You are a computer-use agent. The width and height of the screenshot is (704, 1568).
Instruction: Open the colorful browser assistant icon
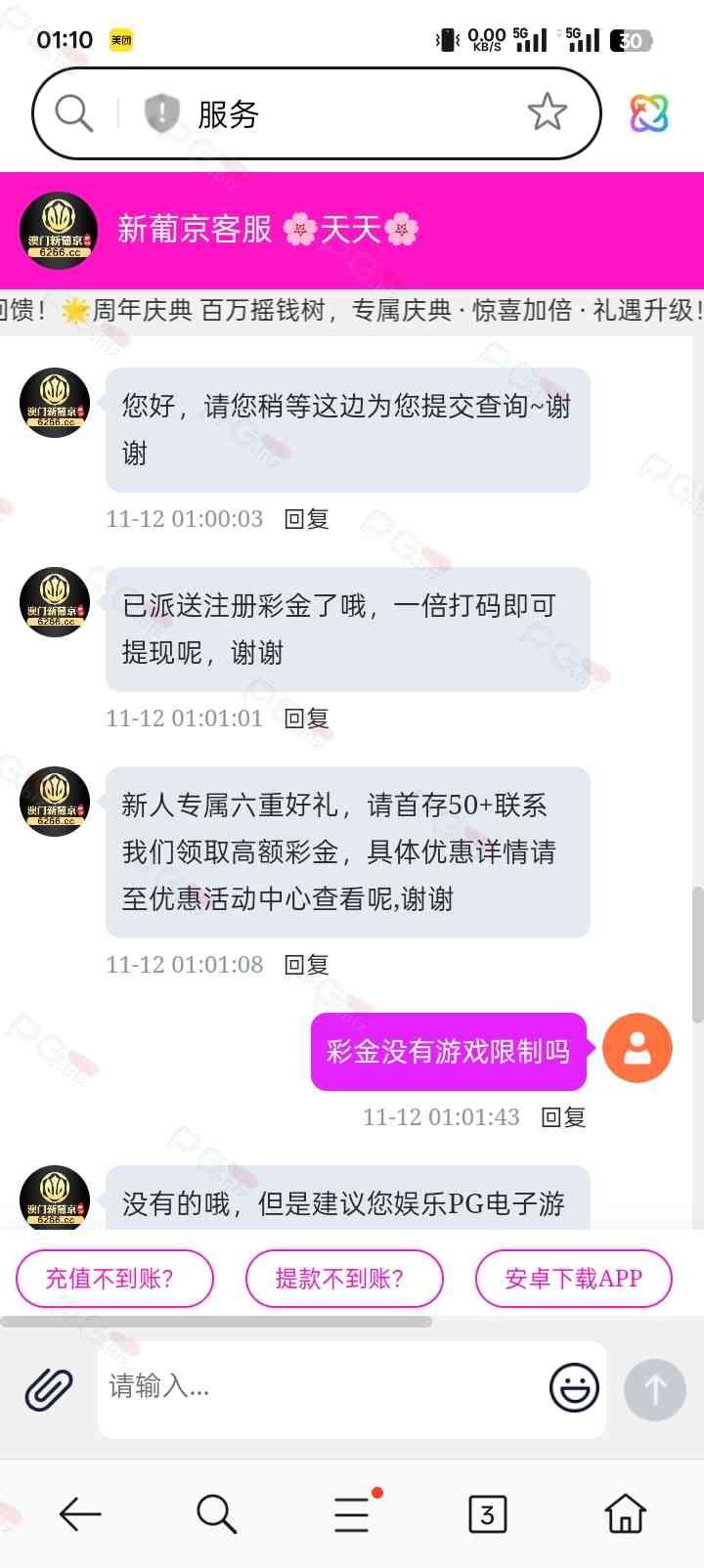click(649, 114)
